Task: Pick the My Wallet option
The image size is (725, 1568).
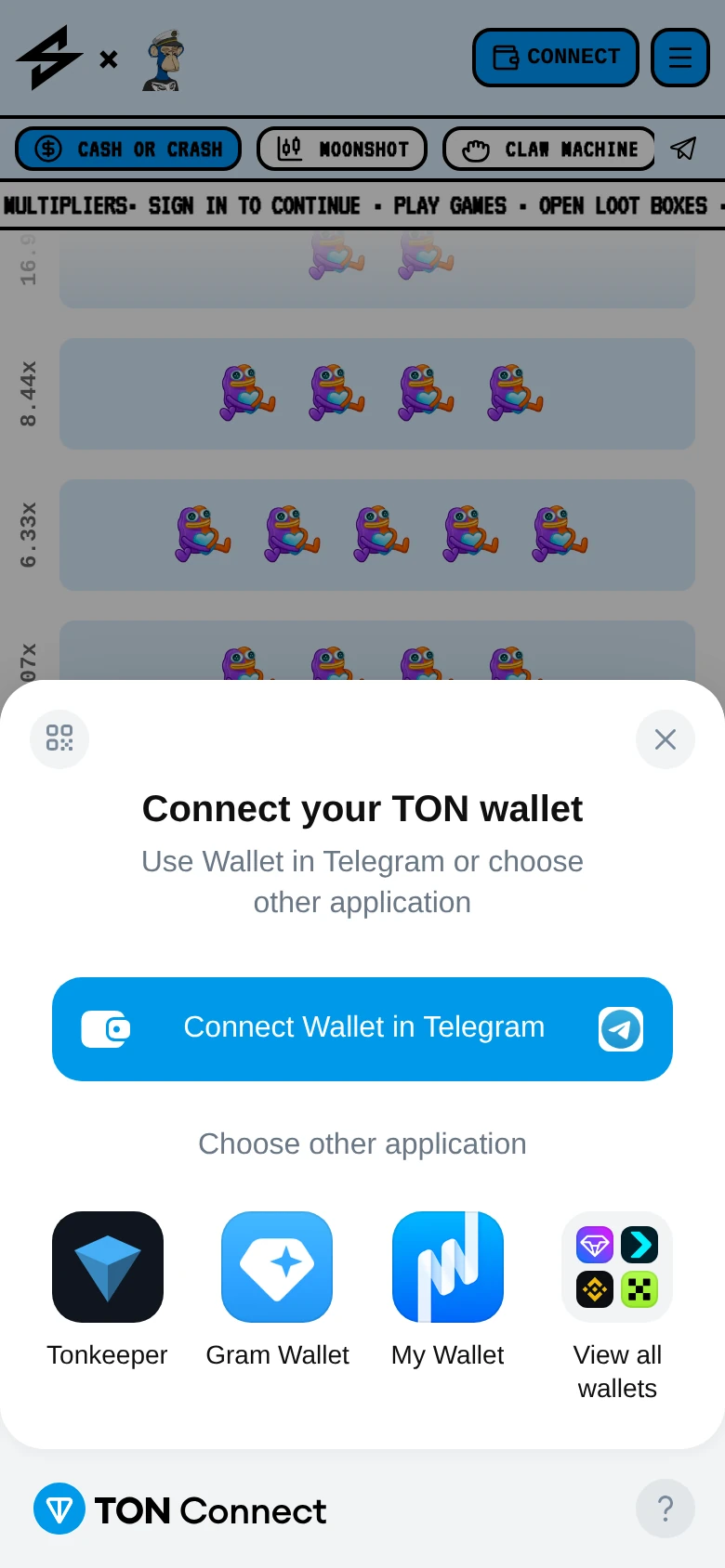Action: pos(448,1291)
